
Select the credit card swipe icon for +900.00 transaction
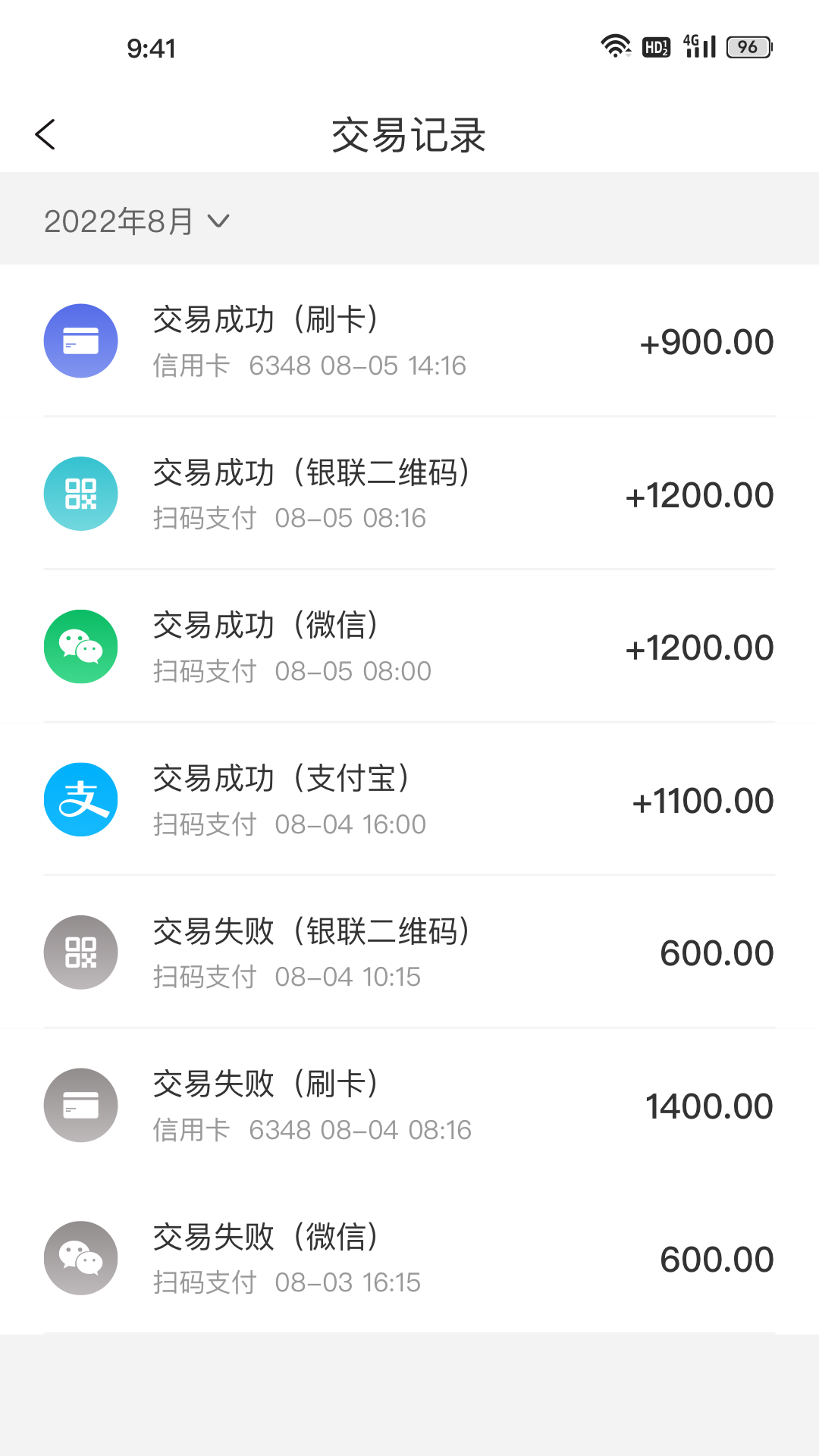80,340
